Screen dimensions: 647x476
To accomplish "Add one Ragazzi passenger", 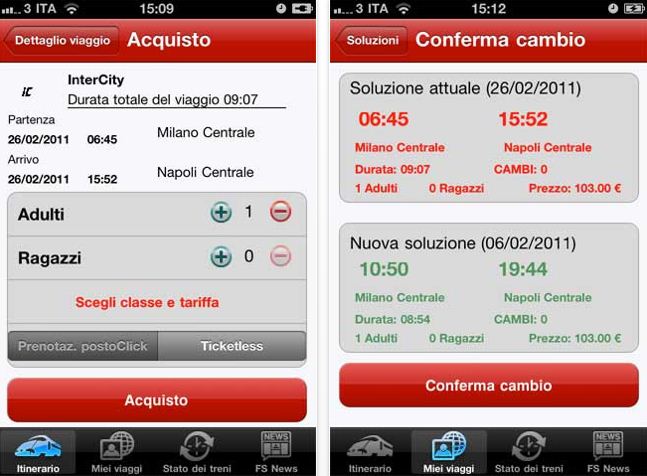I will click(220, 257).
